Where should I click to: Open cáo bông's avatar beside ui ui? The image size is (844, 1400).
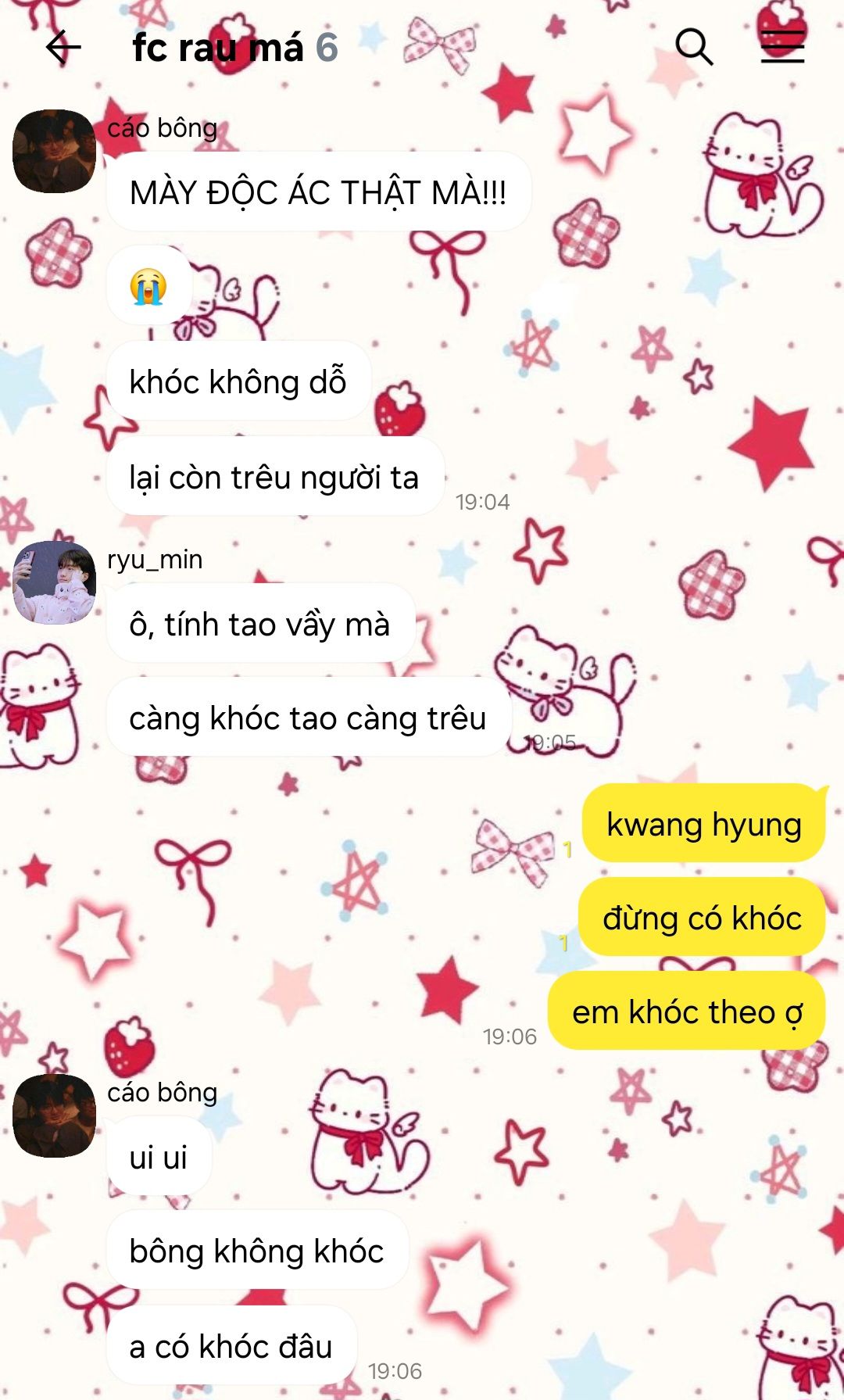tap(55, 1116)
